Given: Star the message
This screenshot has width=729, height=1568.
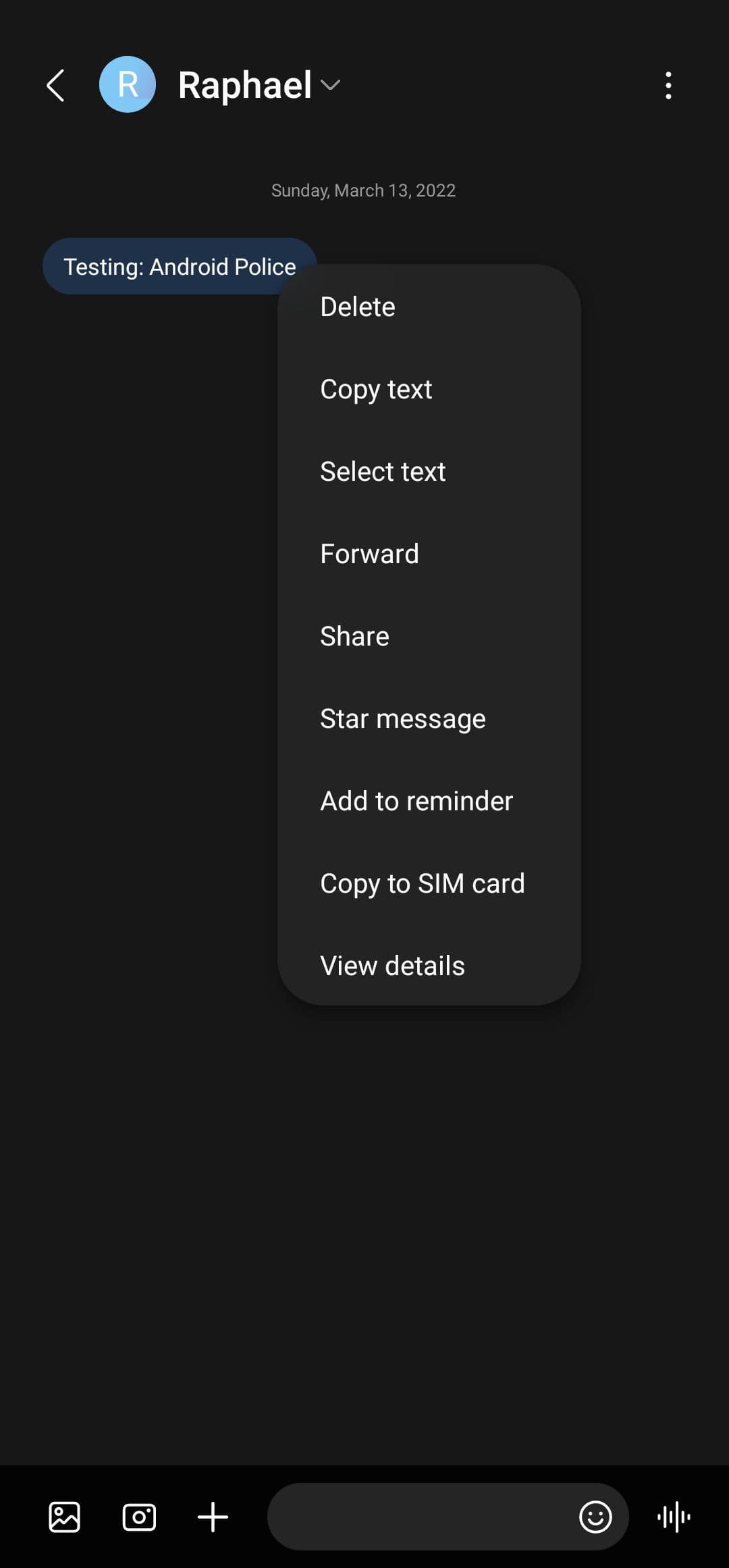Looking at the screenshot, I should [x=402, y=718].
